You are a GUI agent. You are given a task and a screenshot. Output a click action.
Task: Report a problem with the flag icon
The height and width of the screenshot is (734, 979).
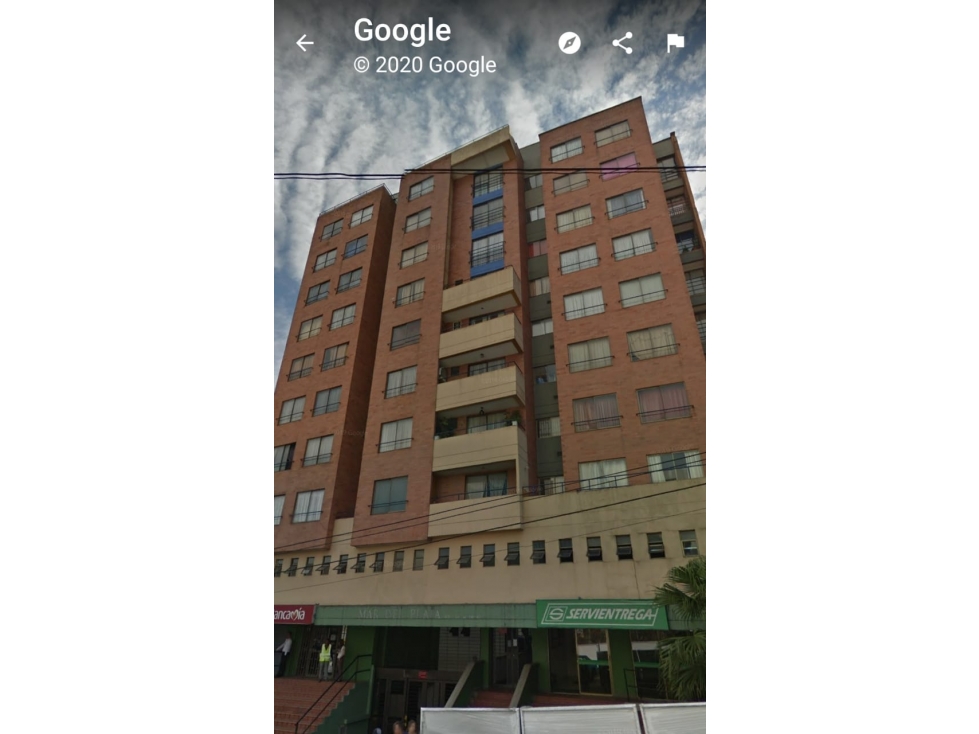point(676,43)
